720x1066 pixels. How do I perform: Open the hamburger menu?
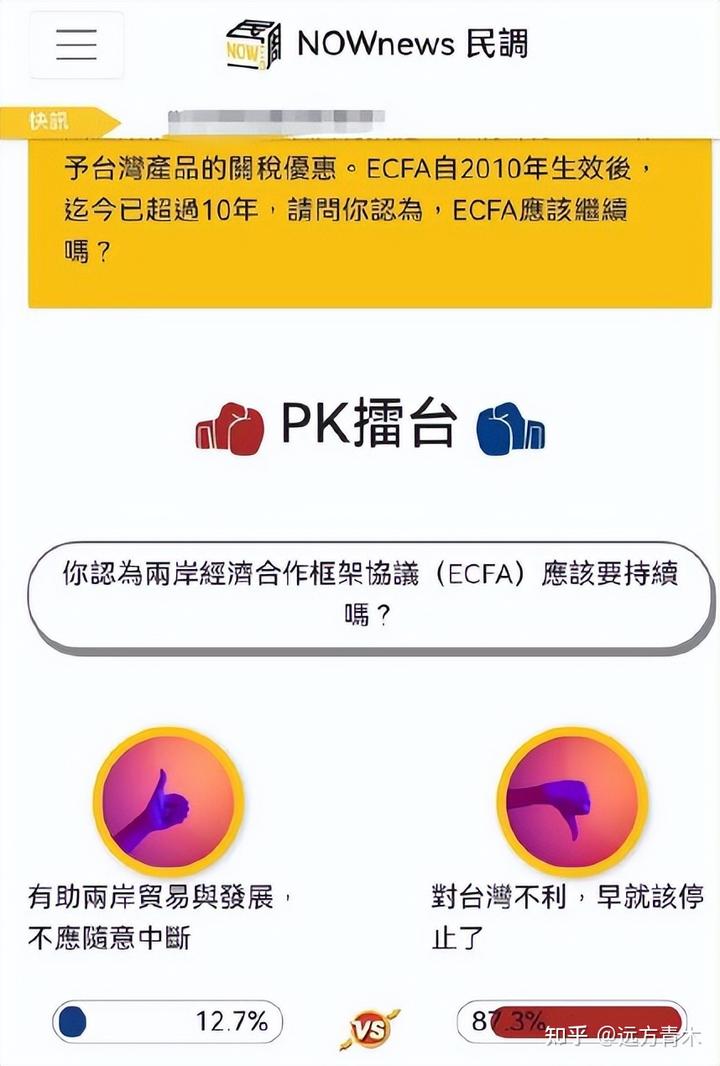76,44
